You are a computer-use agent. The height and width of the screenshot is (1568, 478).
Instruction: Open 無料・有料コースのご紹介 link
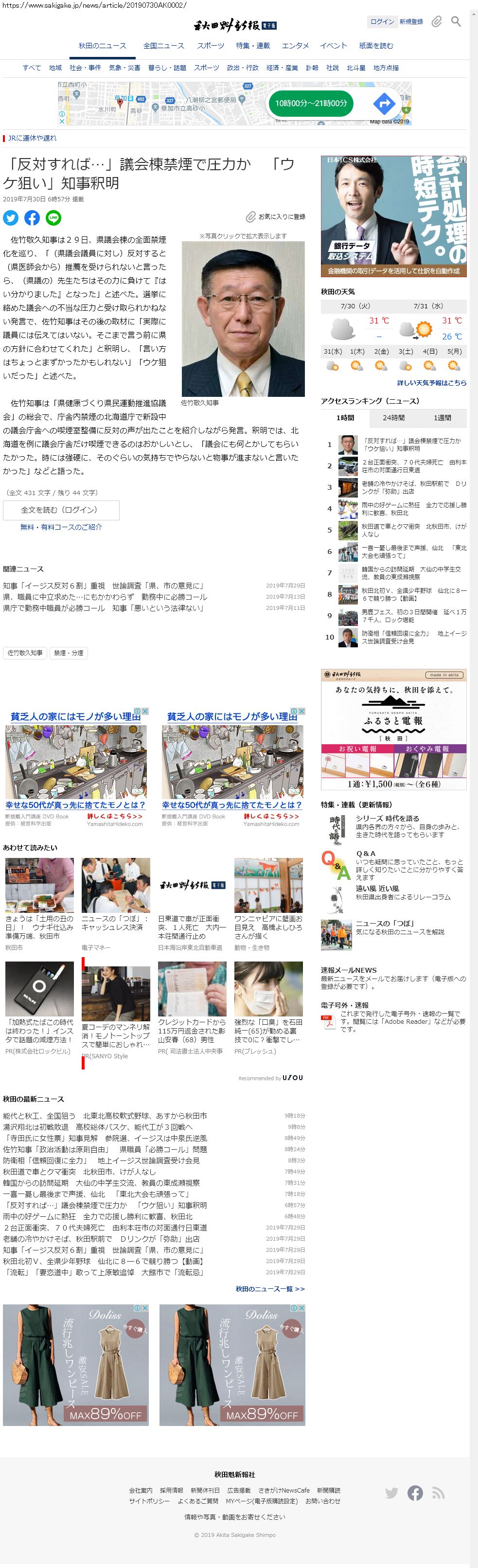click(x=61, y=527)
